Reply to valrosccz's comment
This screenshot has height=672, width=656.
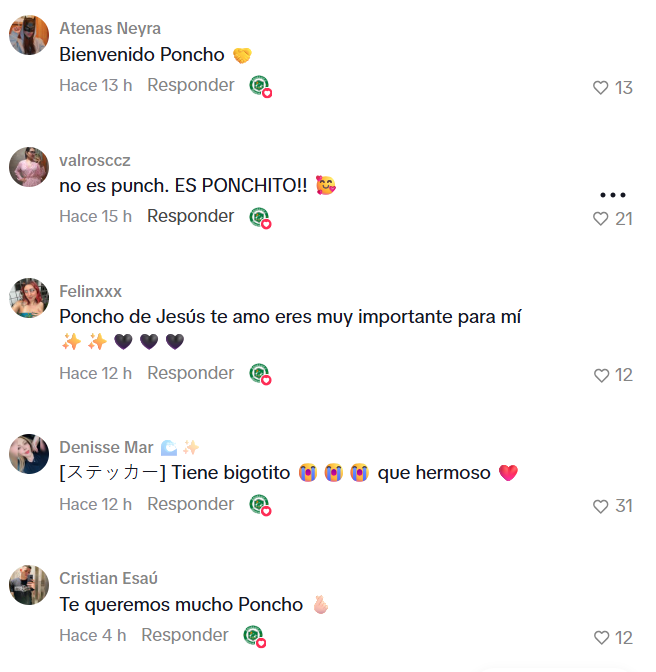pos(190,216)
